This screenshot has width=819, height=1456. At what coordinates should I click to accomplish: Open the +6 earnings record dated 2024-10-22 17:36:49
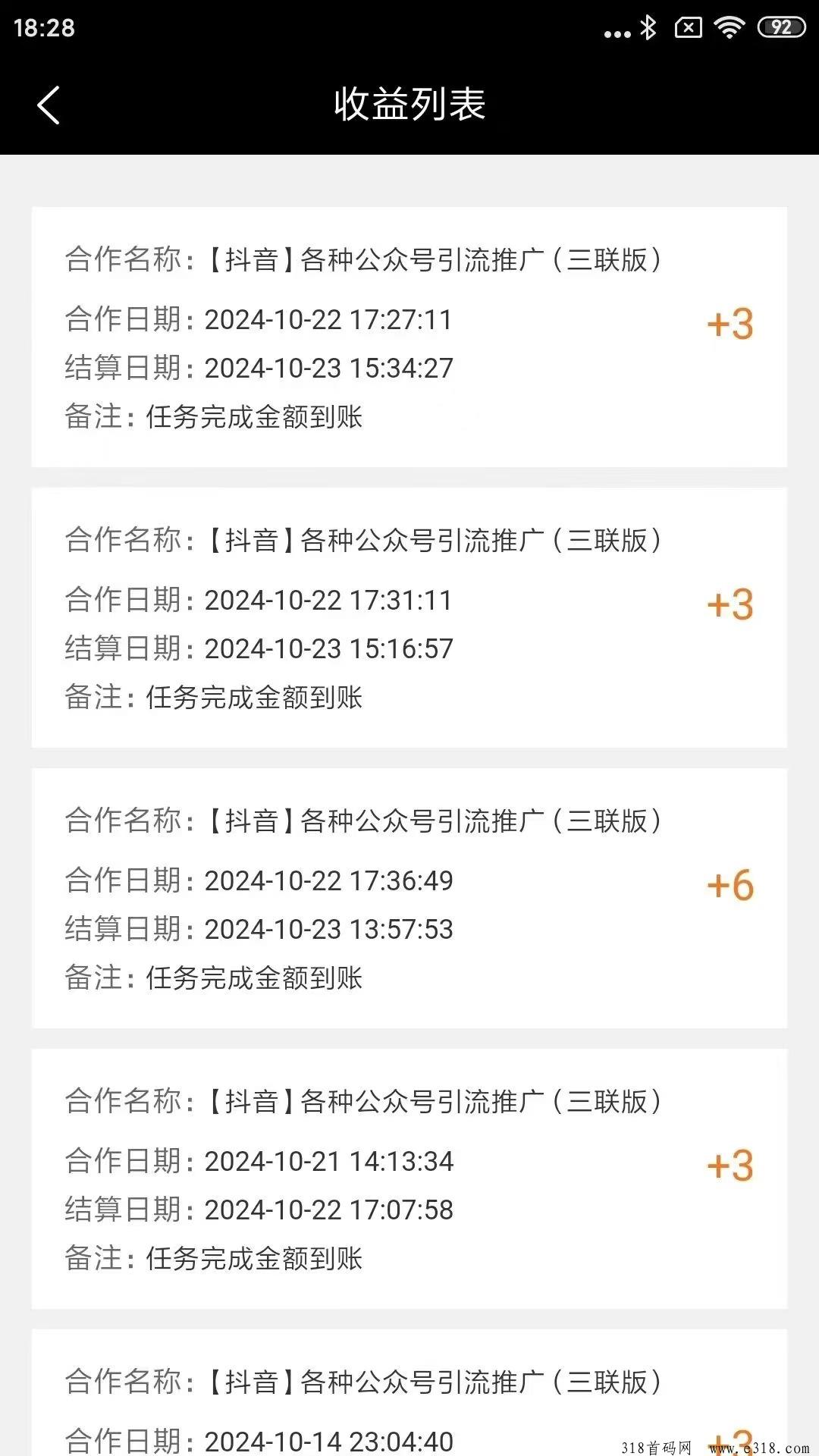(x=409, y=898)
